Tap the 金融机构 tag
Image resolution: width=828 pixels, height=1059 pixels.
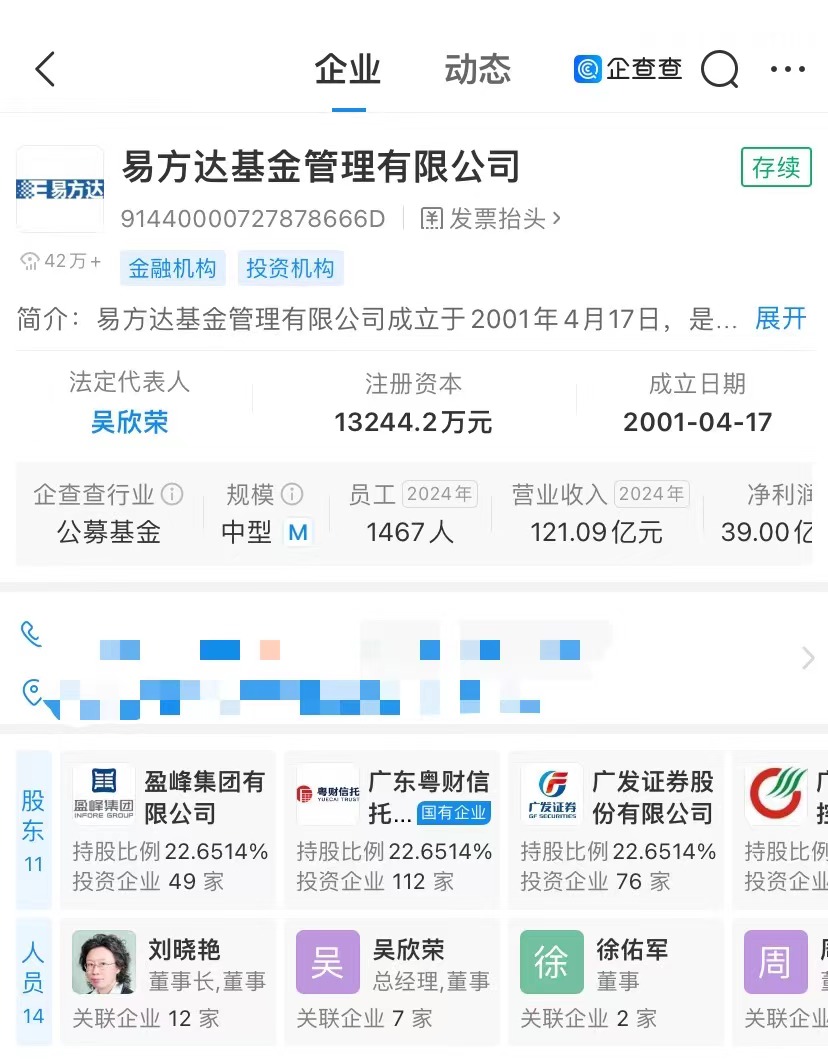tap(173, 268)
